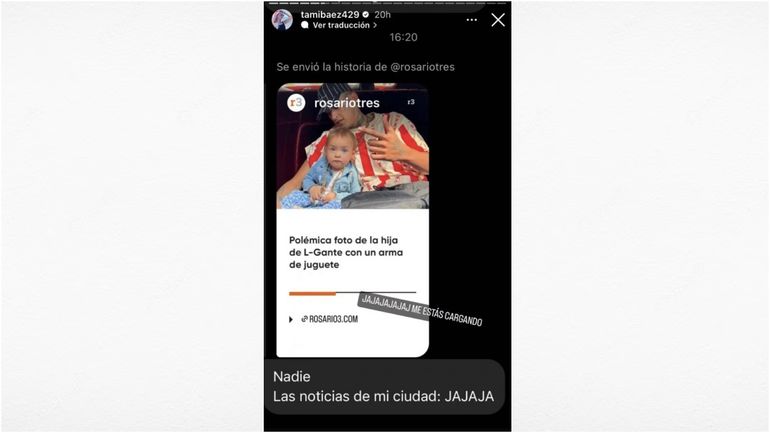This screenshot has height=433, width=770.
Task: Tap Ver traducción to translate the story
Action: (343, 26)
